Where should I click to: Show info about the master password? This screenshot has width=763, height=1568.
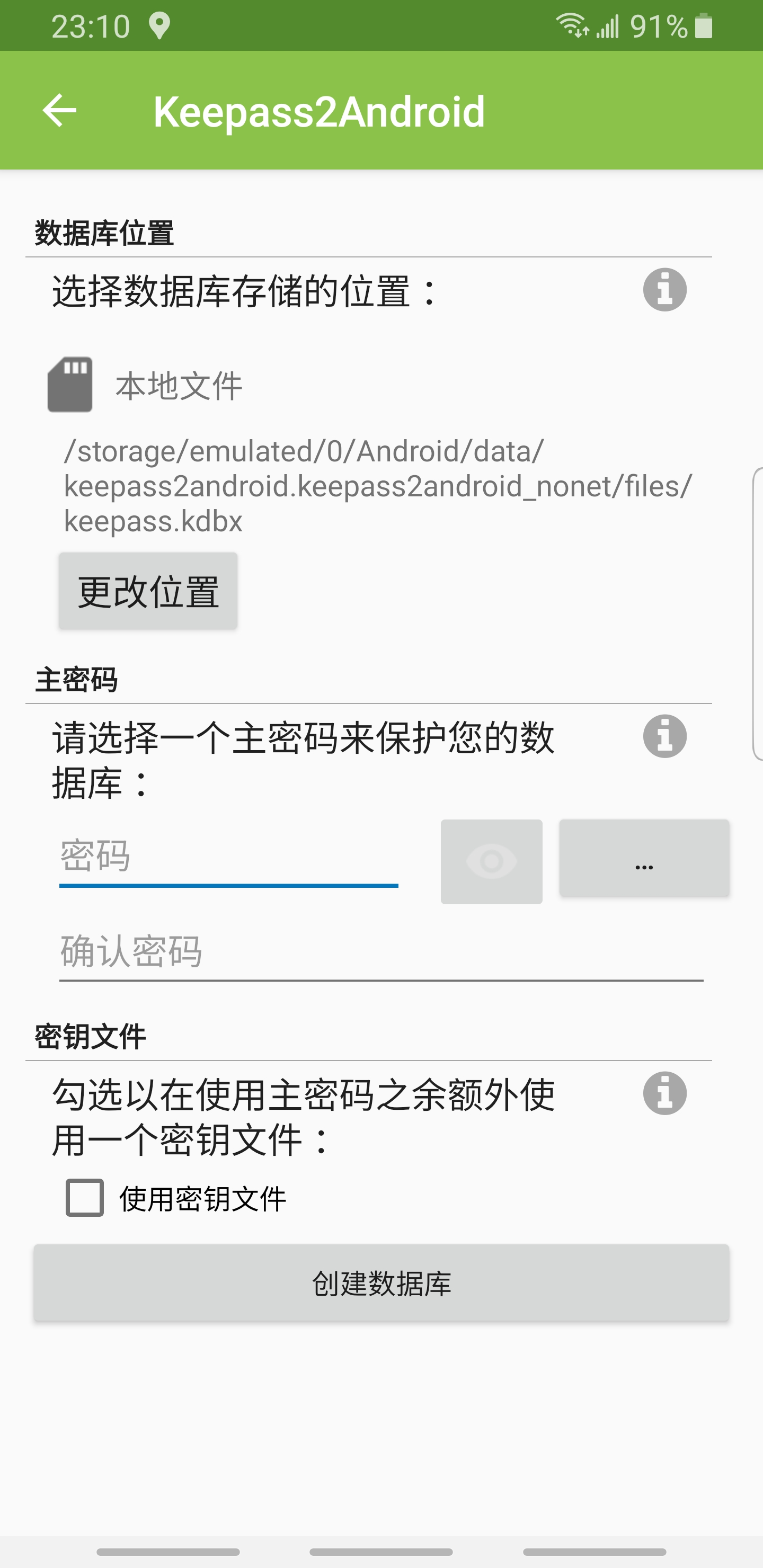(x=664, y=736)
